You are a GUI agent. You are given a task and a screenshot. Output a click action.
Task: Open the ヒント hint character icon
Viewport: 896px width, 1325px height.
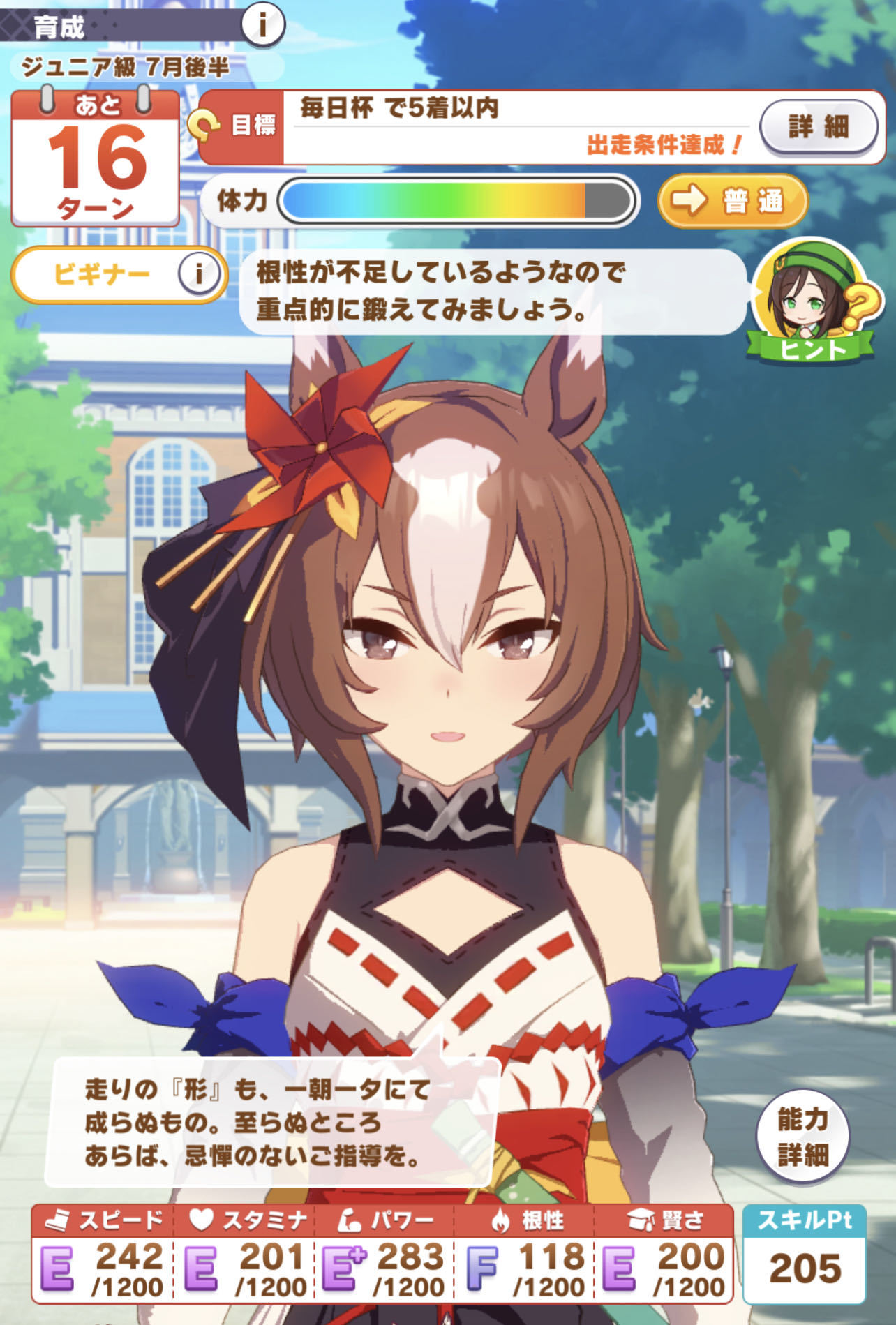pyautogui.click(x=812, y=300)
